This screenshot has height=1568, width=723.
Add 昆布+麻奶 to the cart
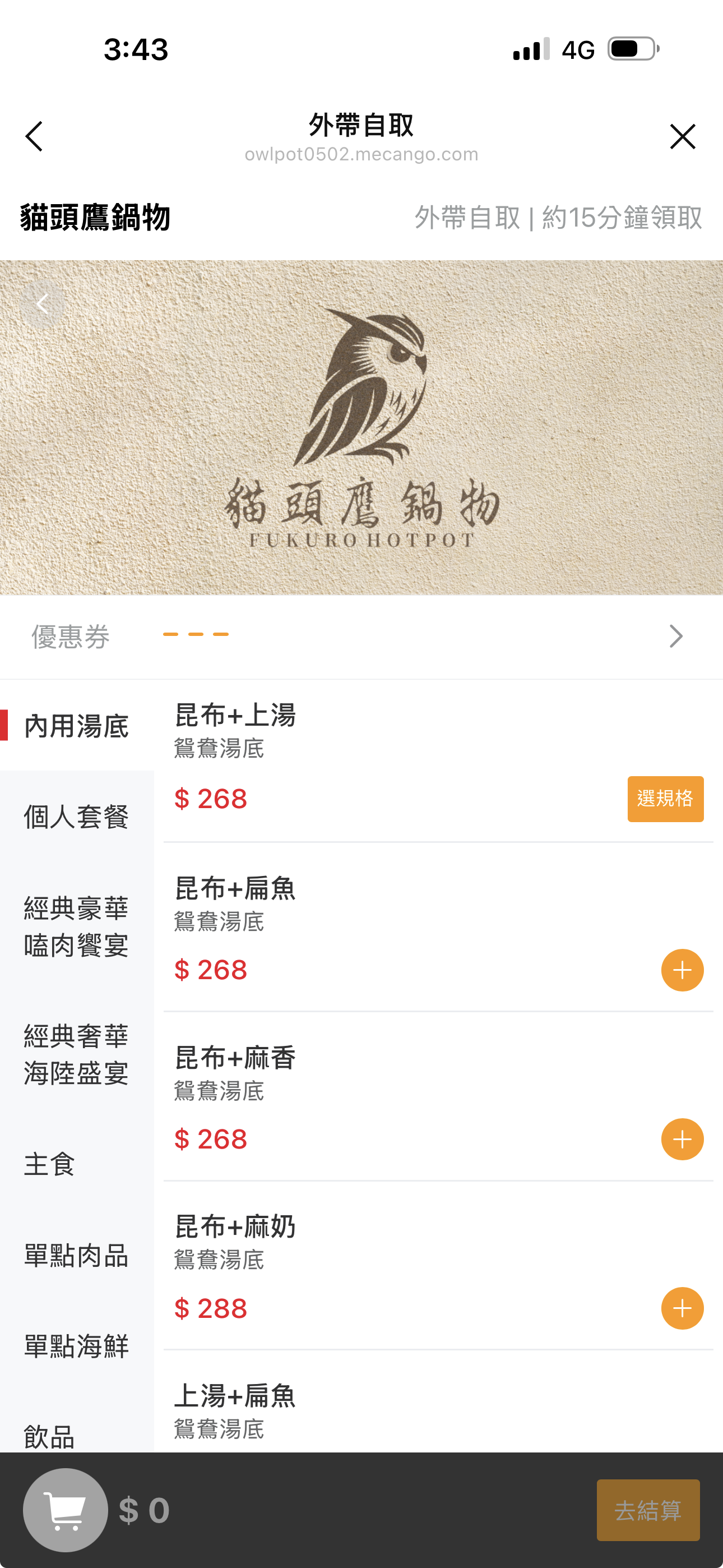click(x=682, y=1308)
